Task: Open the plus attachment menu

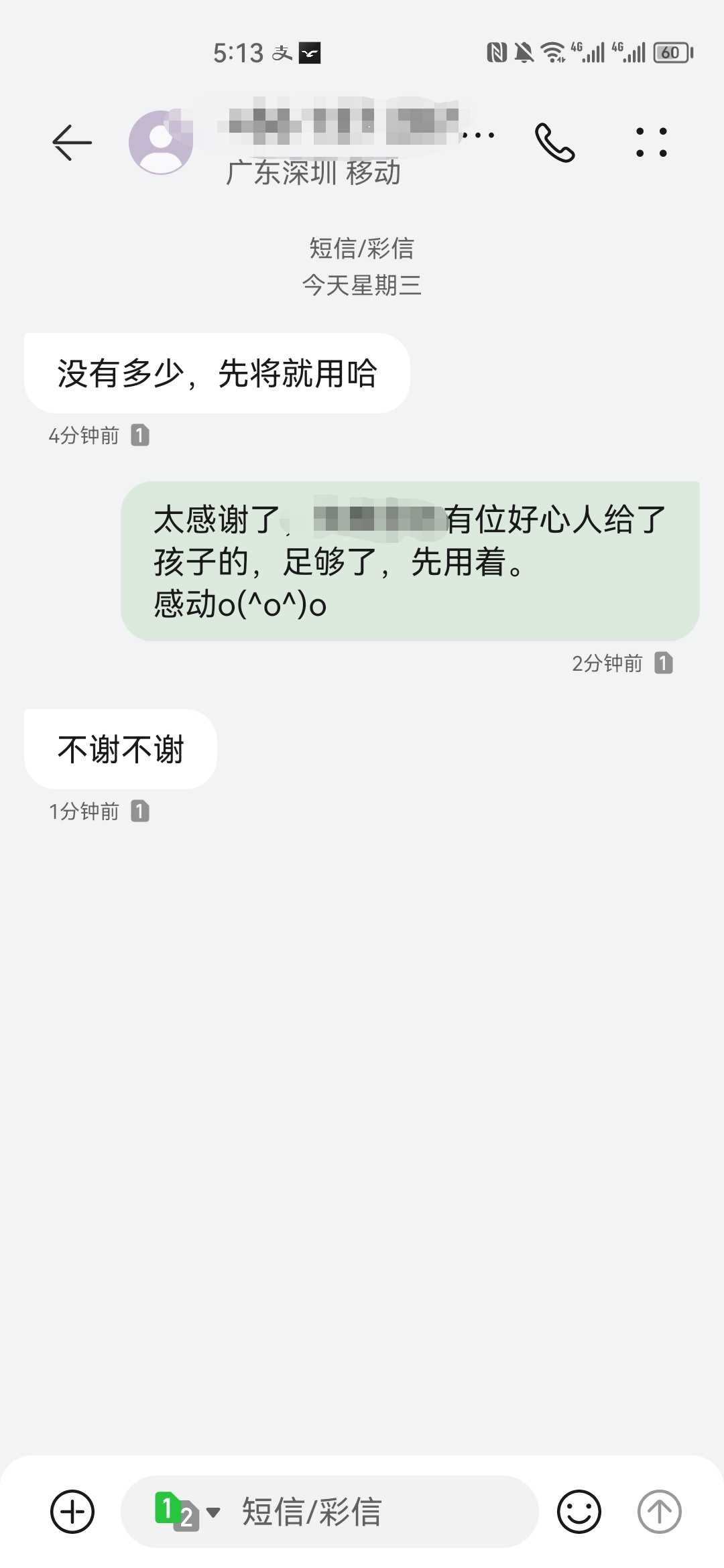Action: [x=72, y=1511]
